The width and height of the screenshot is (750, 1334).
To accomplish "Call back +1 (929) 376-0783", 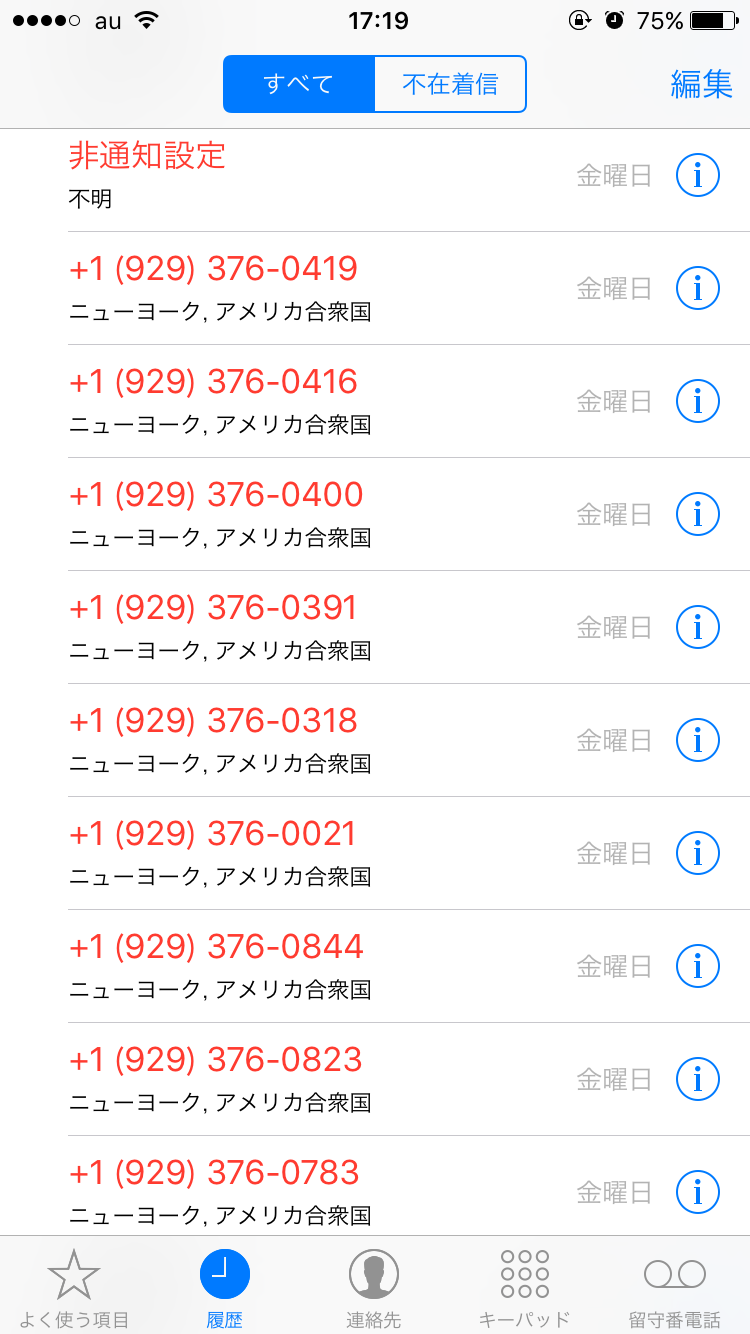I will [x=300, y=1190].
